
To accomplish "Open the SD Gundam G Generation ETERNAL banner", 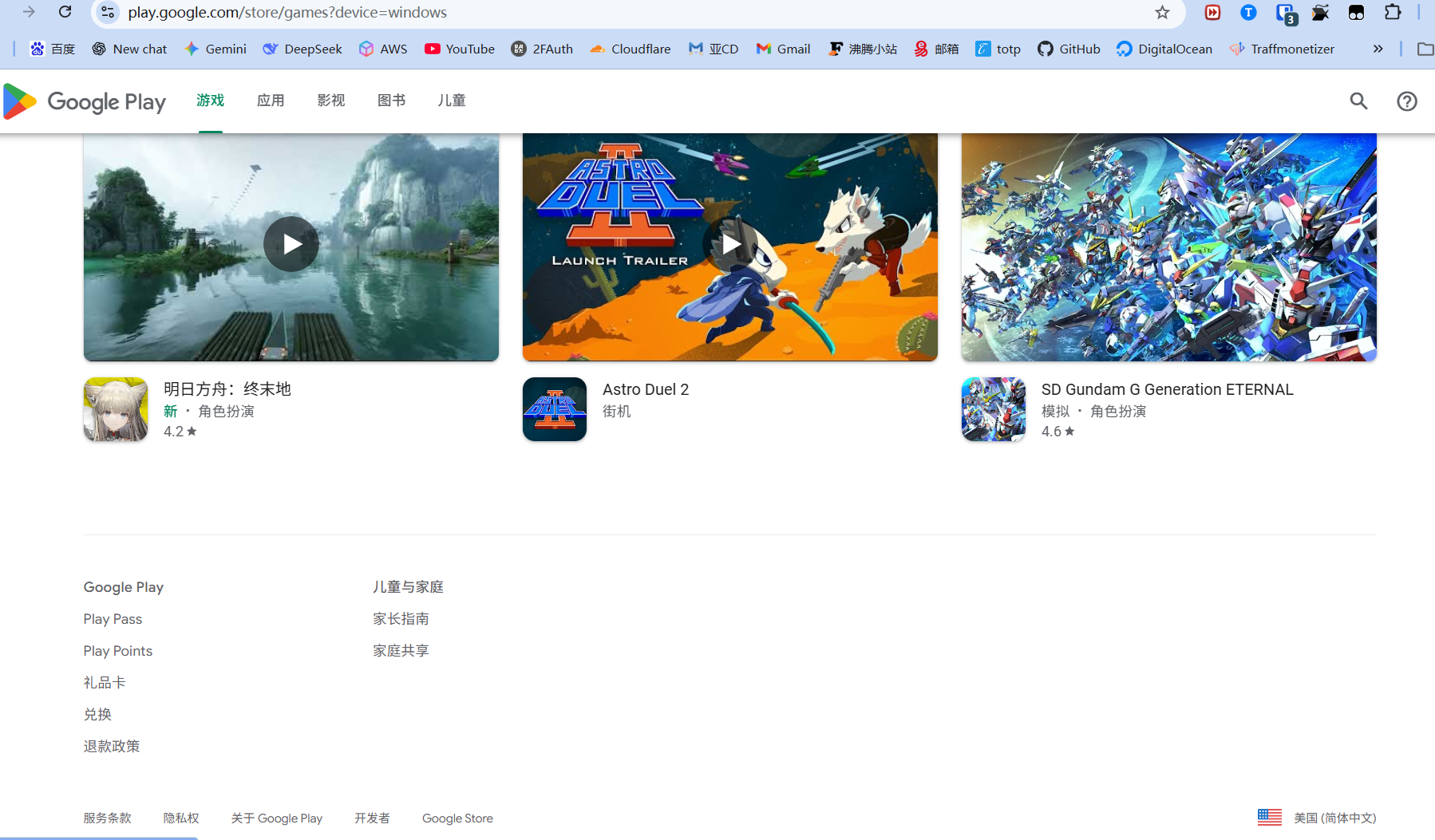I will point(1168,247).
